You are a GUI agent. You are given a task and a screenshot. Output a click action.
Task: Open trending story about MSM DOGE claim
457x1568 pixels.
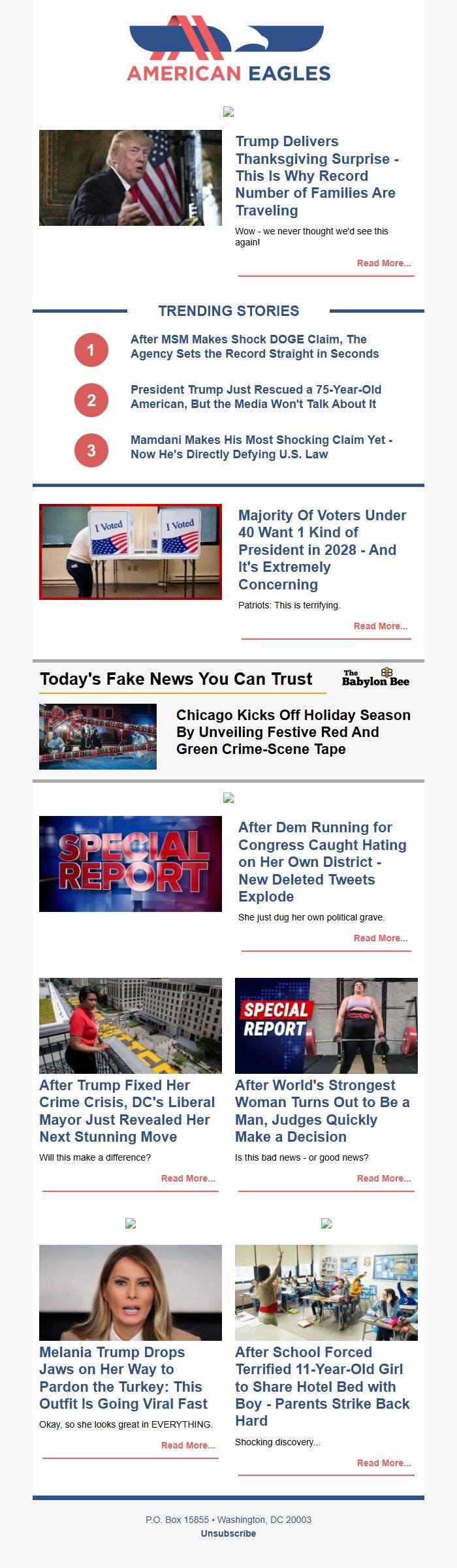coord(255,347)
